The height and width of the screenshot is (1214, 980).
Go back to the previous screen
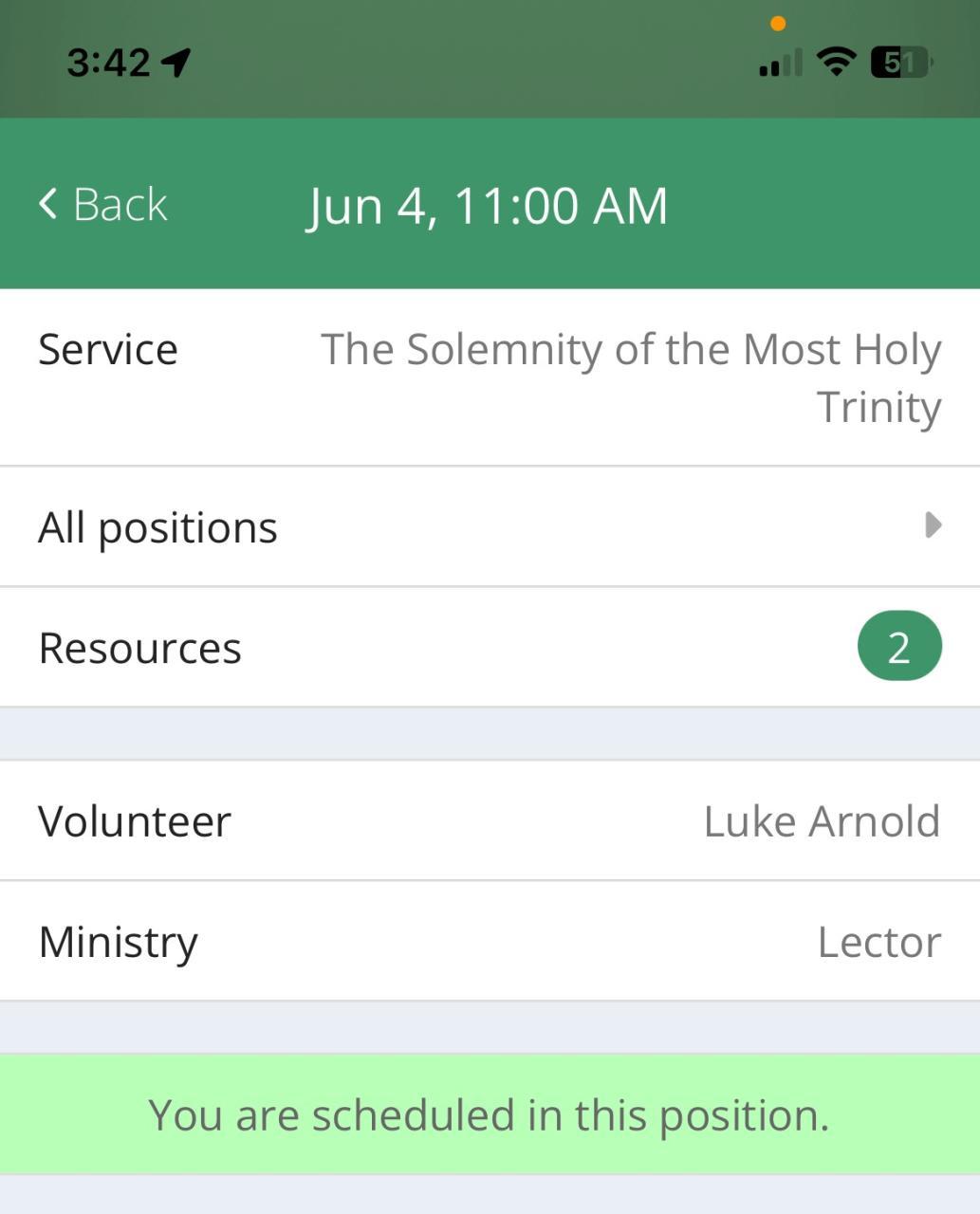tap(103, 204)
